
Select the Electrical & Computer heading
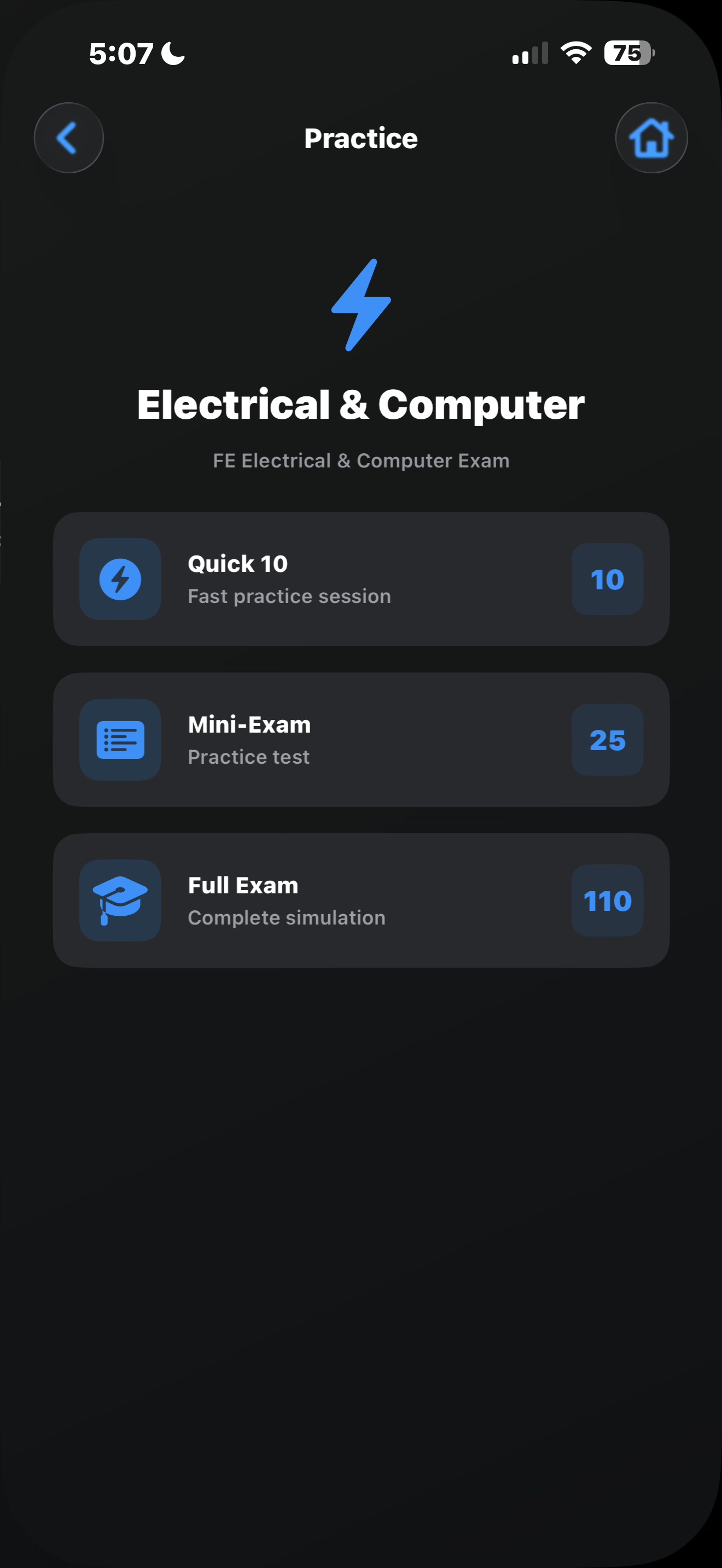point(361,403)
